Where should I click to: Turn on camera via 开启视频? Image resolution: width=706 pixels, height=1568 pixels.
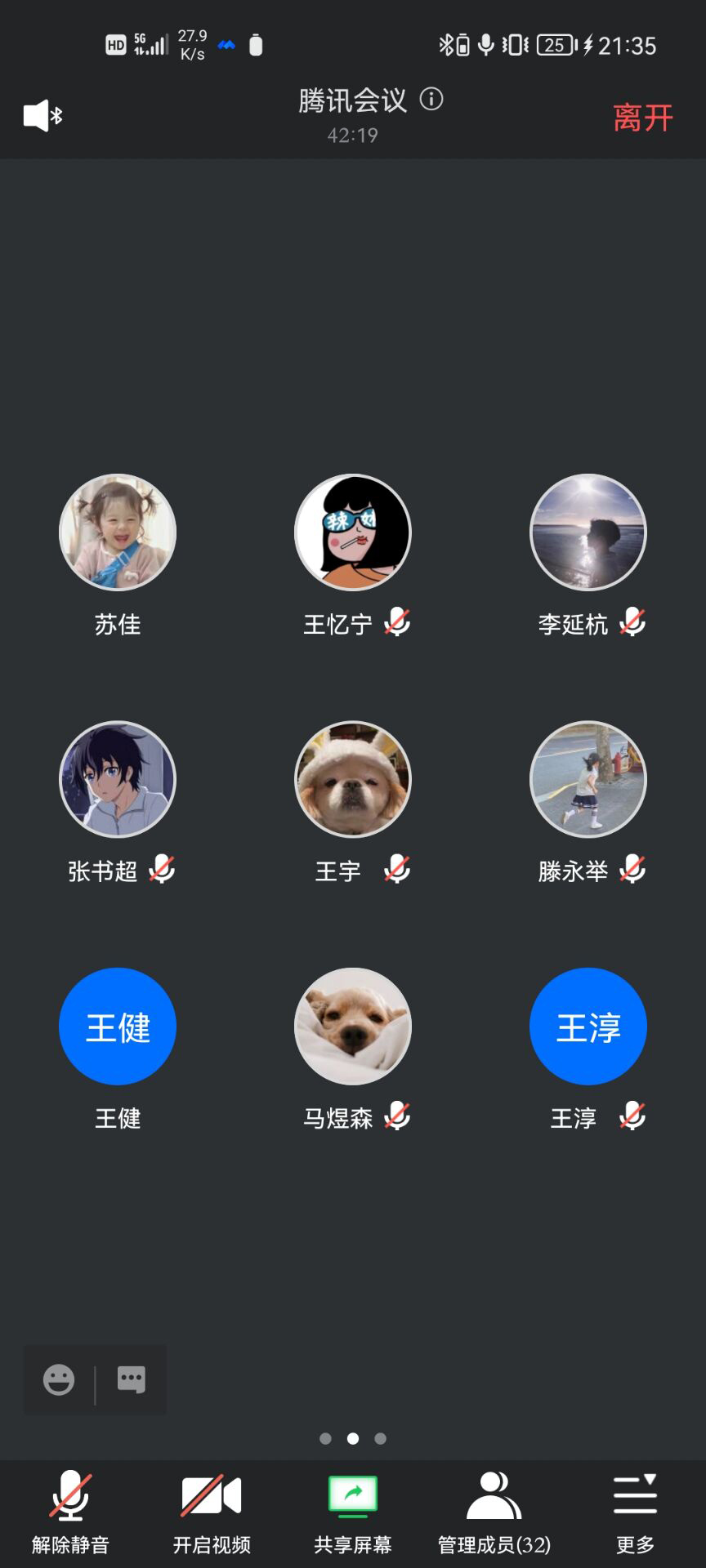(212, 1511)
